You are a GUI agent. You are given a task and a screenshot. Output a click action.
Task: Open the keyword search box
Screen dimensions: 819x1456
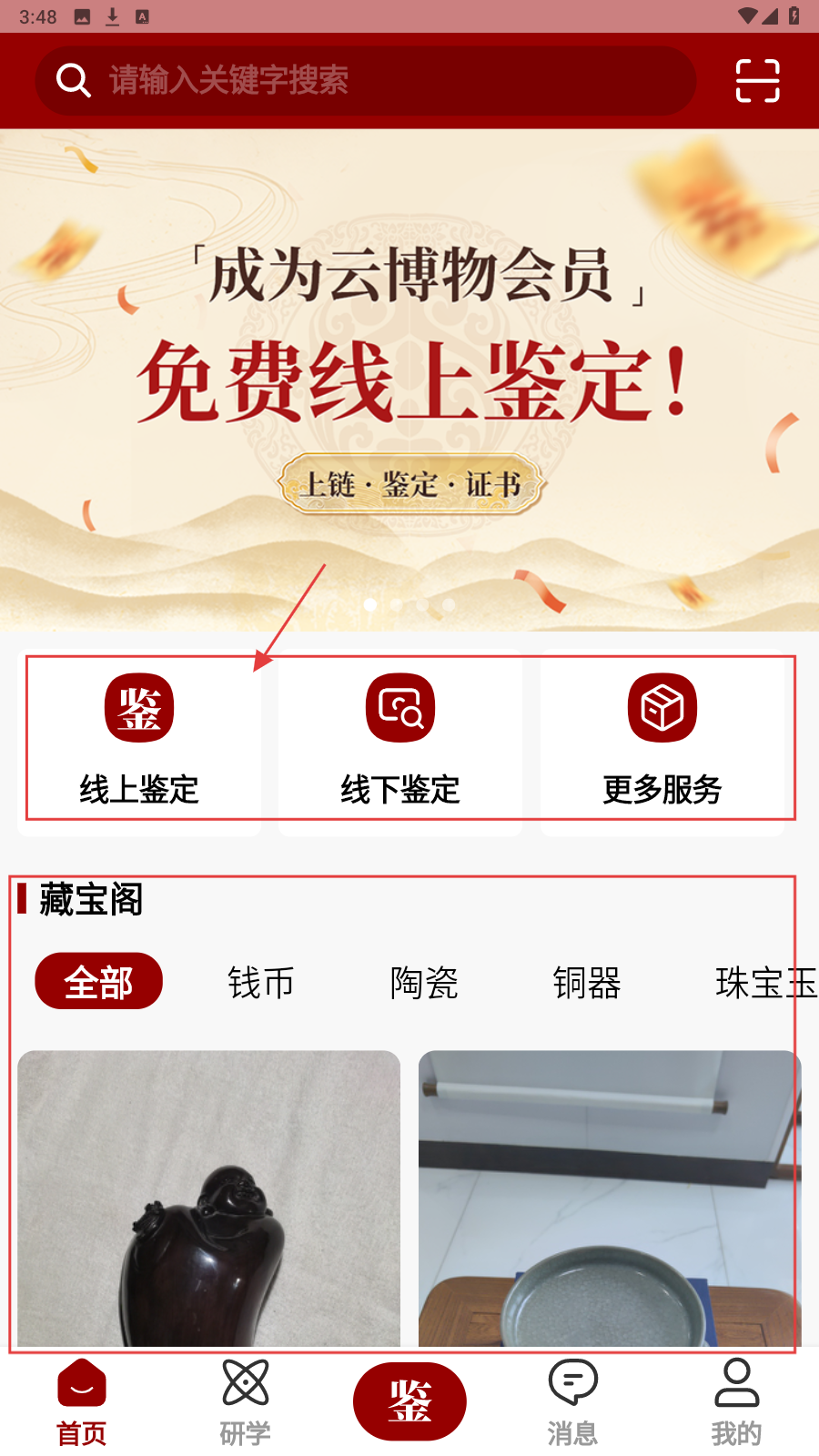coord(364,80)
